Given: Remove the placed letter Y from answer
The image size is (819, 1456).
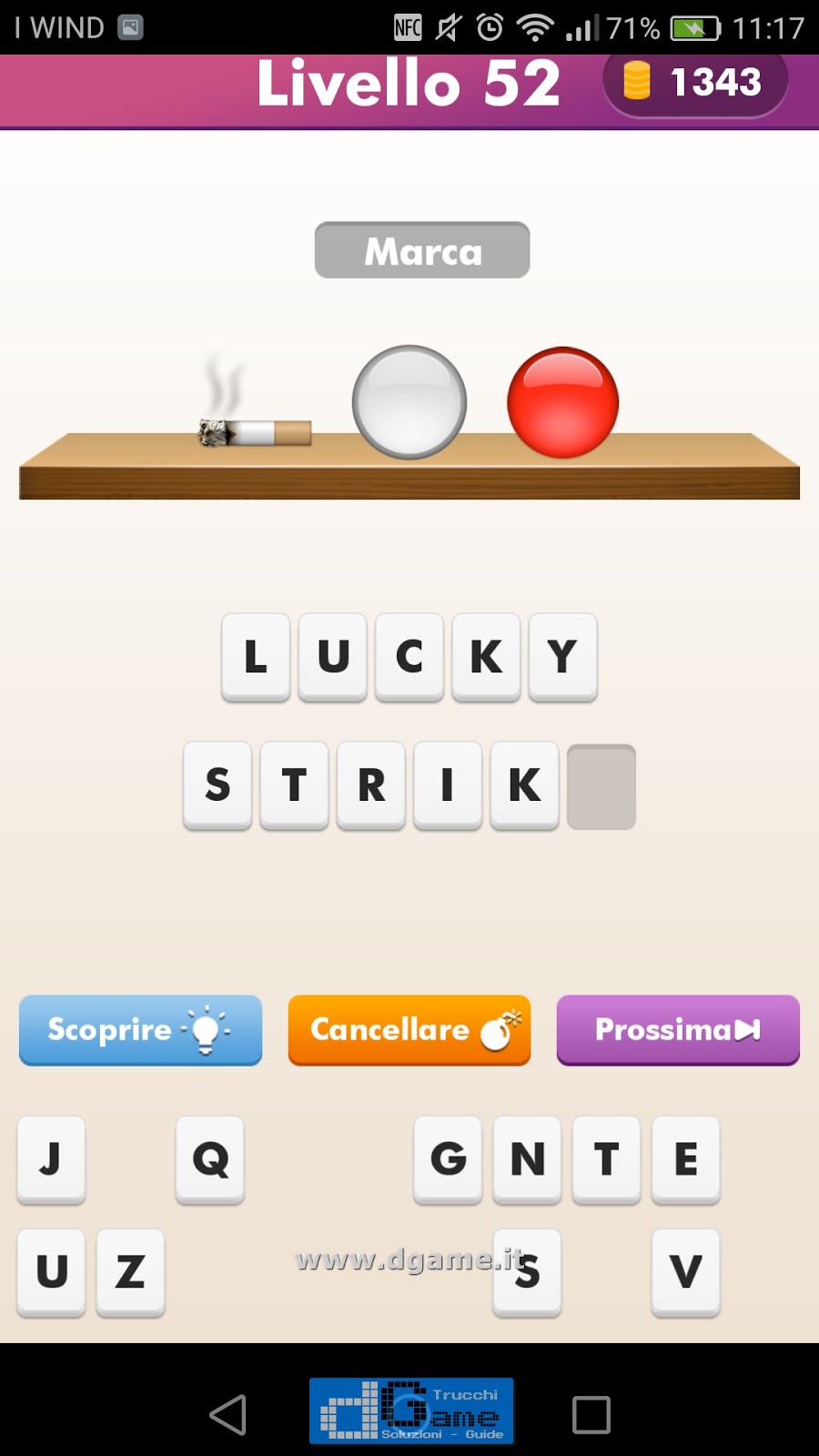Looking at the screenshot, I should tap(562, 656).
